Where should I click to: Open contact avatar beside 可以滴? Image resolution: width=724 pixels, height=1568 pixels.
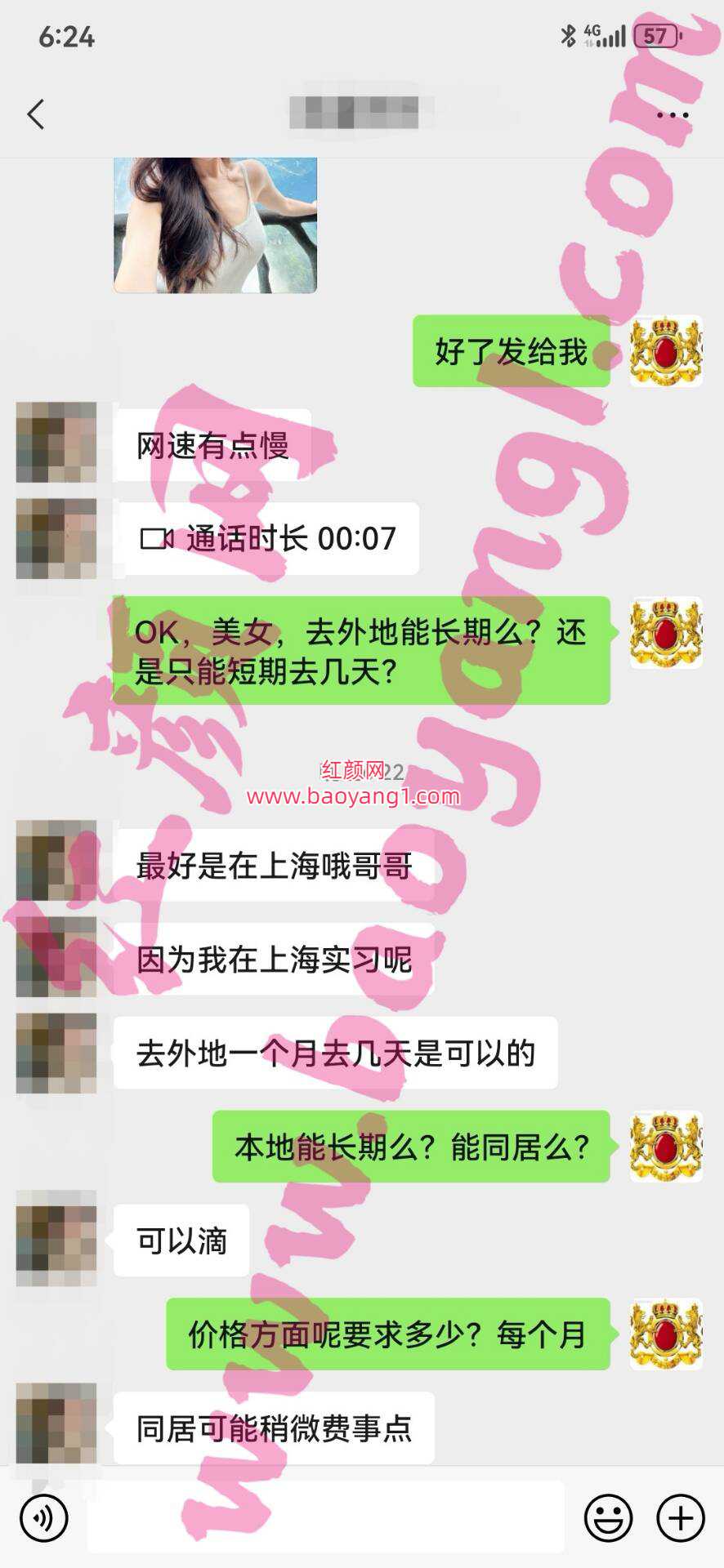coord(56,1240)
